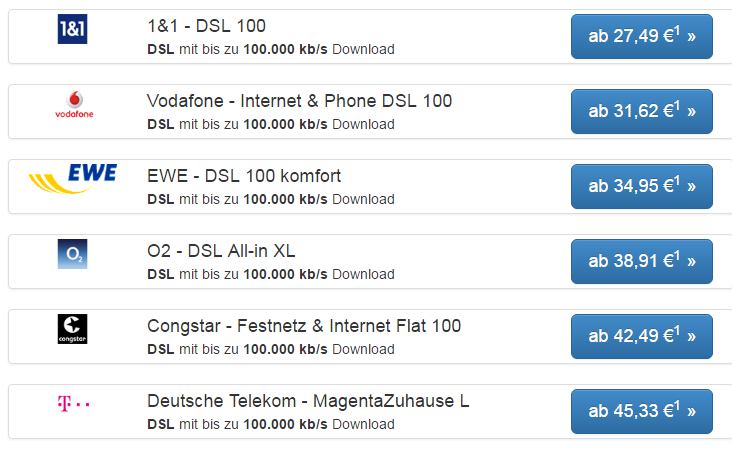This screenshot has width=732, height=453.
Task: Tap the Deutsche Telekom button ab 45,33 €
Action: [x=641, y=411]
